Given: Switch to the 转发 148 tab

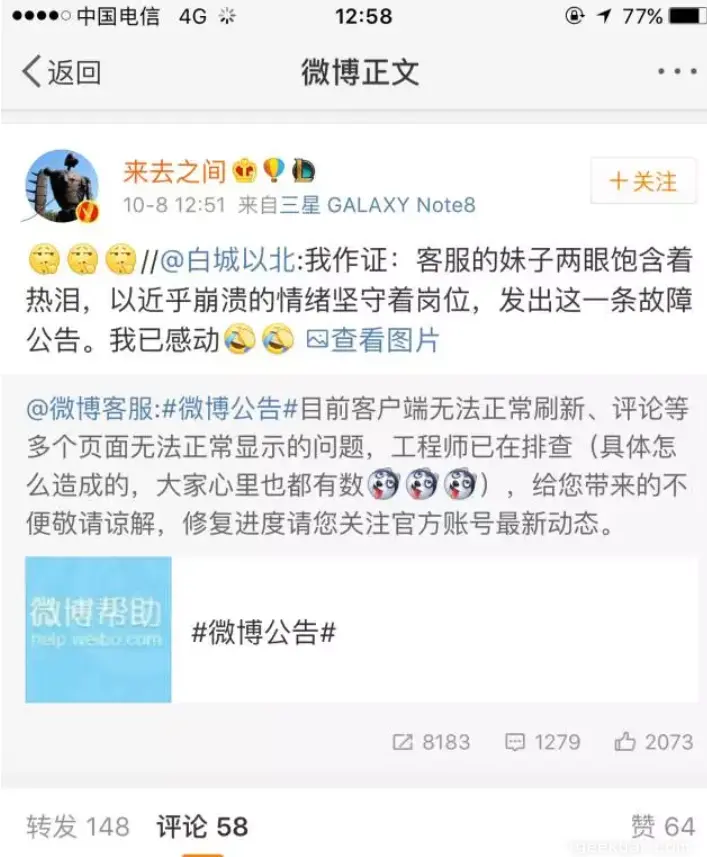Looking at the screenshot, I should [78, 827].
